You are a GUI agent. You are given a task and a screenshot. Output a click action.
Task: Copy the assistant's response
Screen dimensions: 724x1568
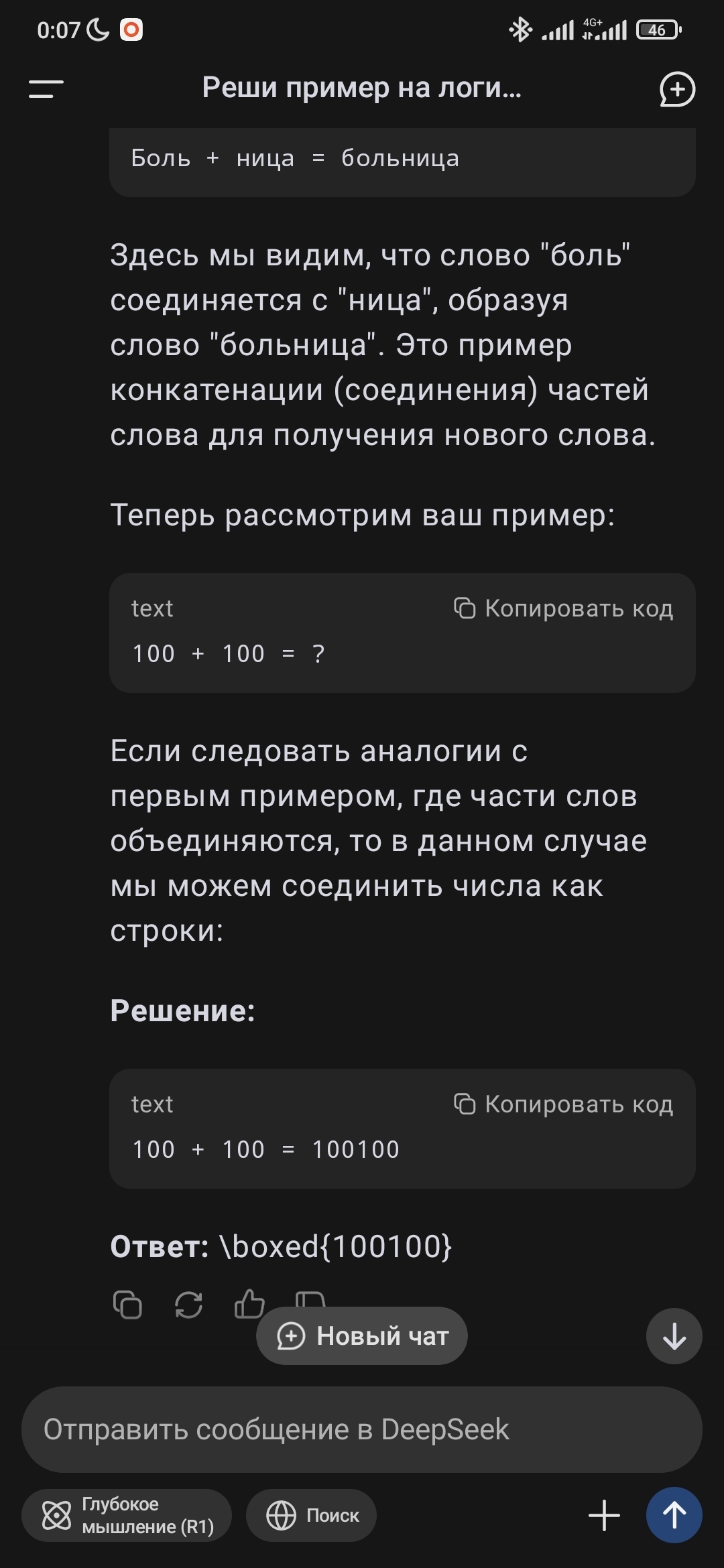click(x=127, y=1305)
